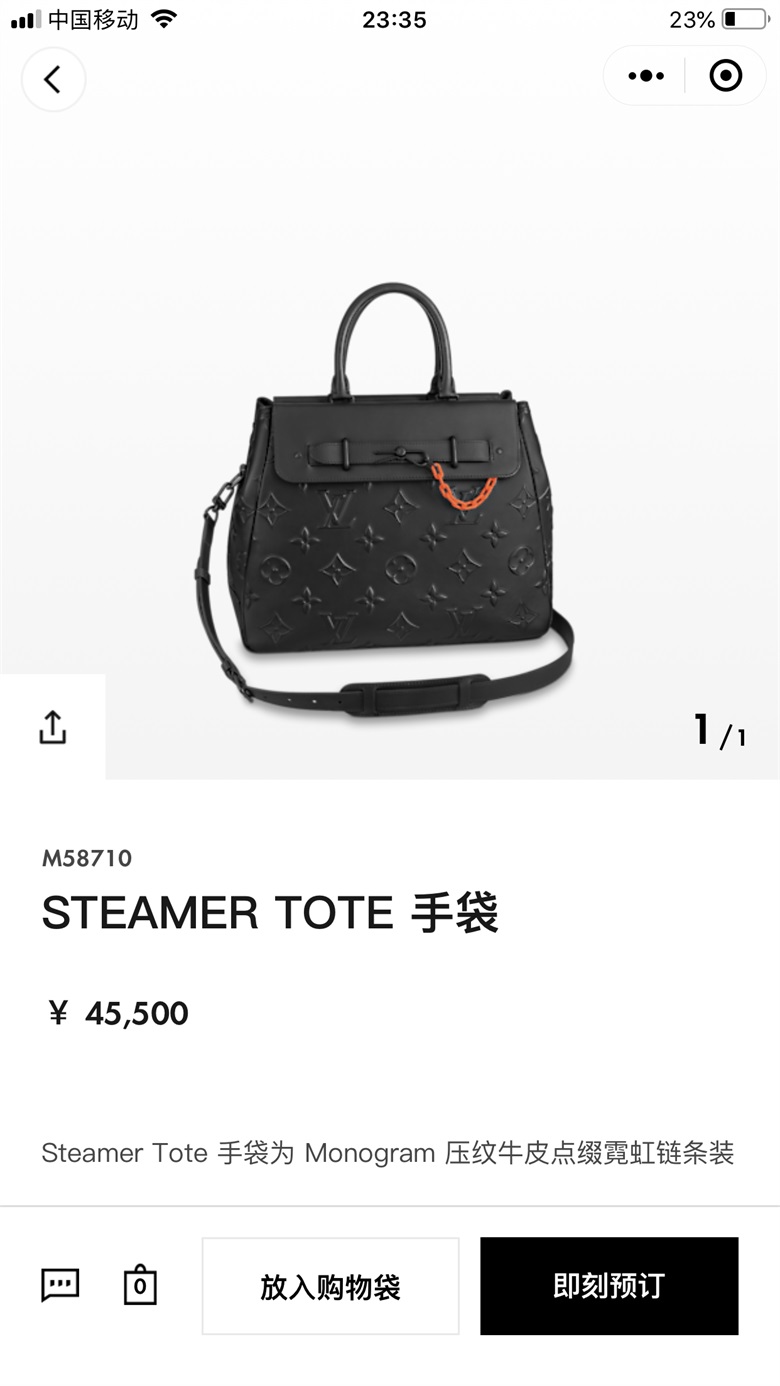Viewport: 780px width, 1386px height.
Task: Share this Steamer Tote product
Action: click(x=52, y=727)
